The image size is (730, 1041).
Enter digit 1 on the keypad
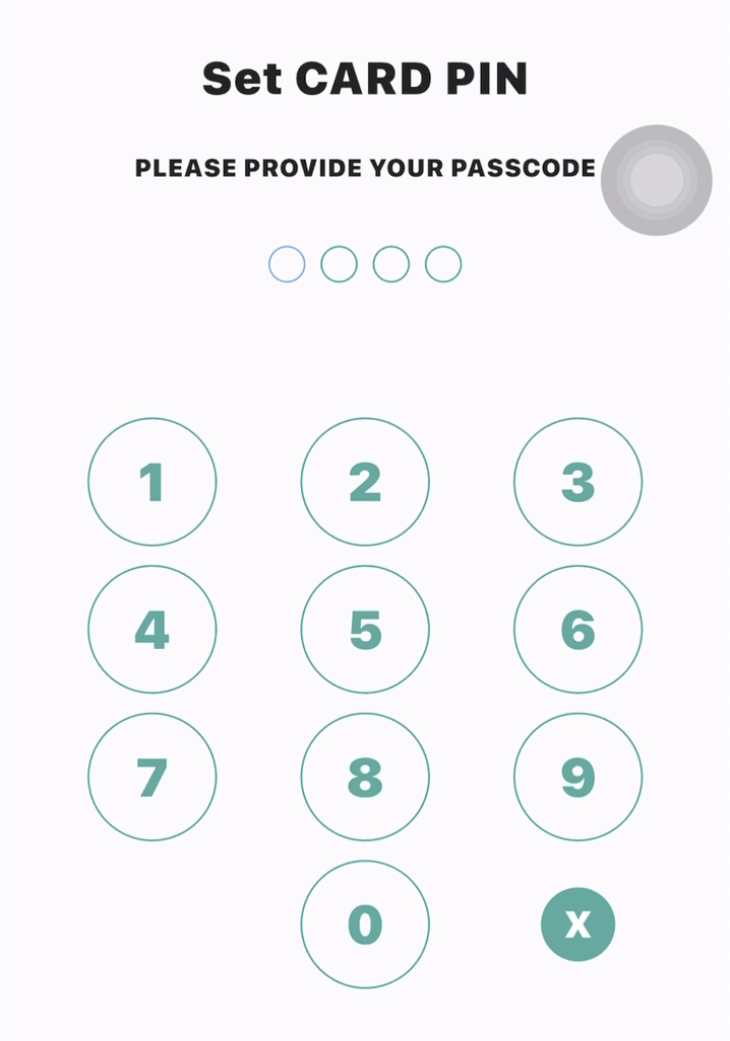(152, 482)
